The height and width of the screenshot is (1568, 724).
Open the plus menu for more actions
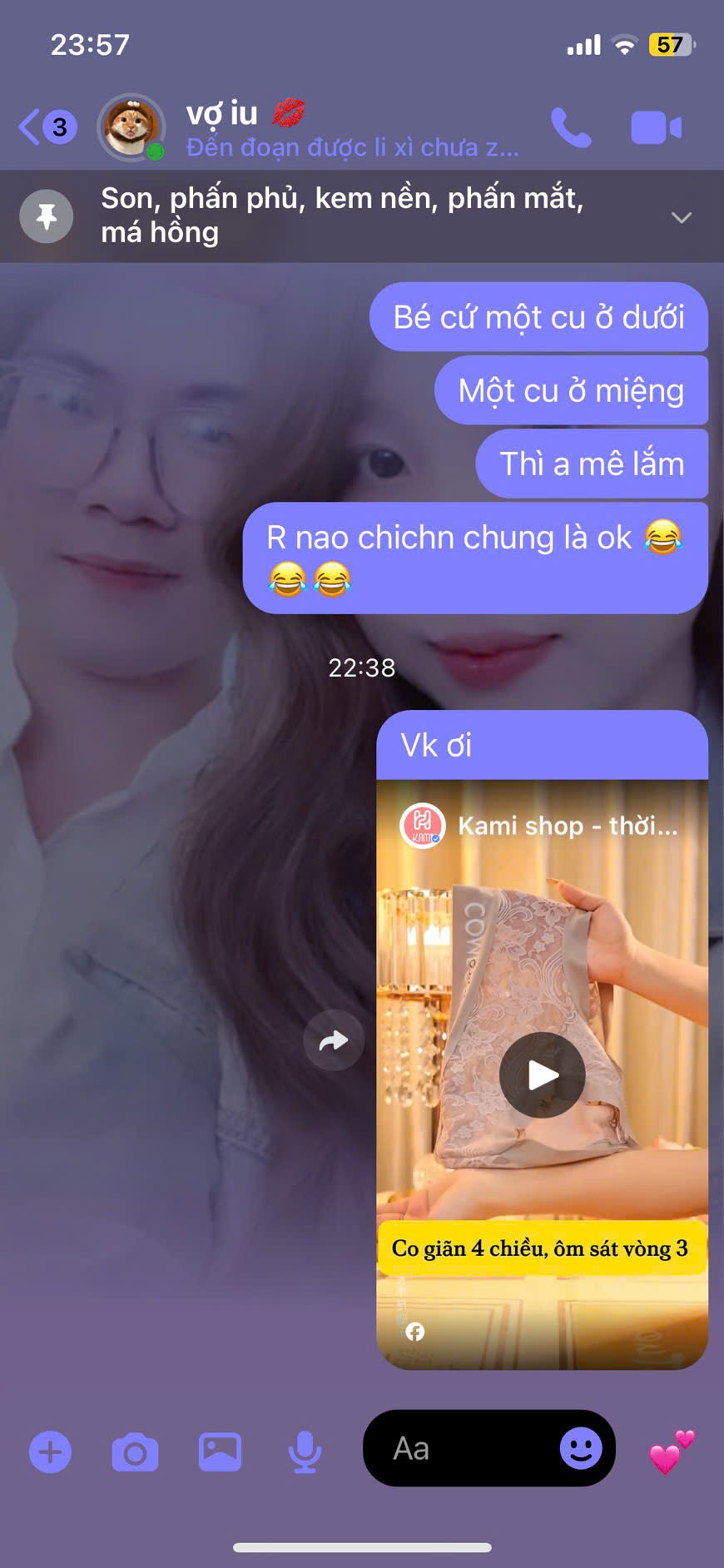click(x=51, y=1452)
